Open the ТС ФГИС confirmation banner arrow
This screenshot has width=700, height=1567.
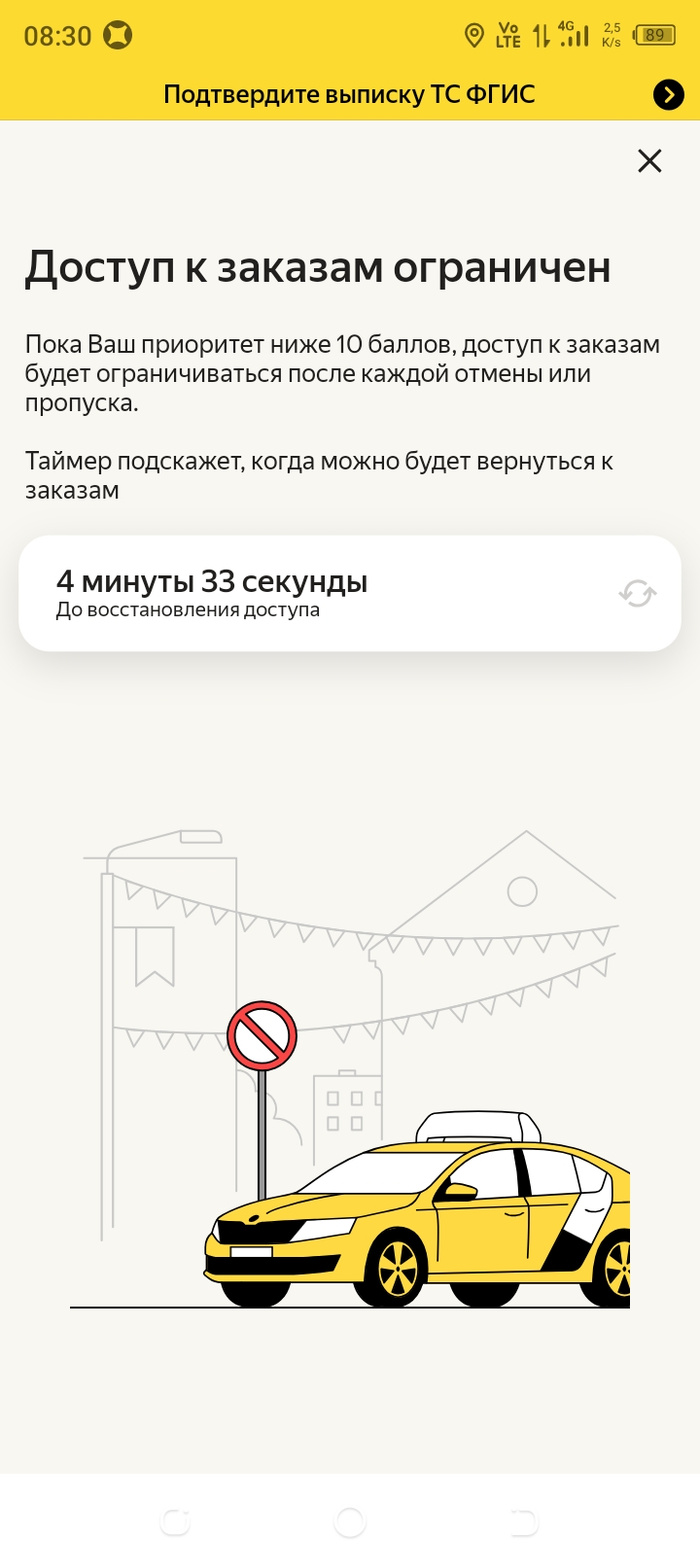[668, 95]
